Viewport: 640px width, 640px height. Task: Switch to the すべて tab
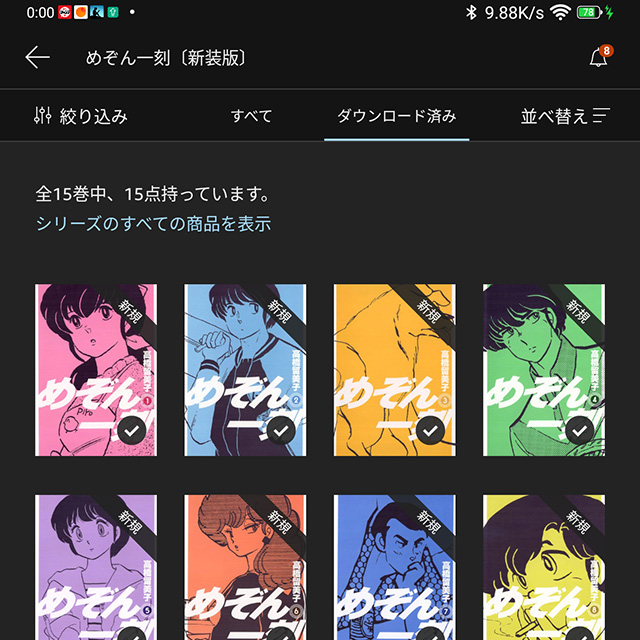(x=251, y=116)
